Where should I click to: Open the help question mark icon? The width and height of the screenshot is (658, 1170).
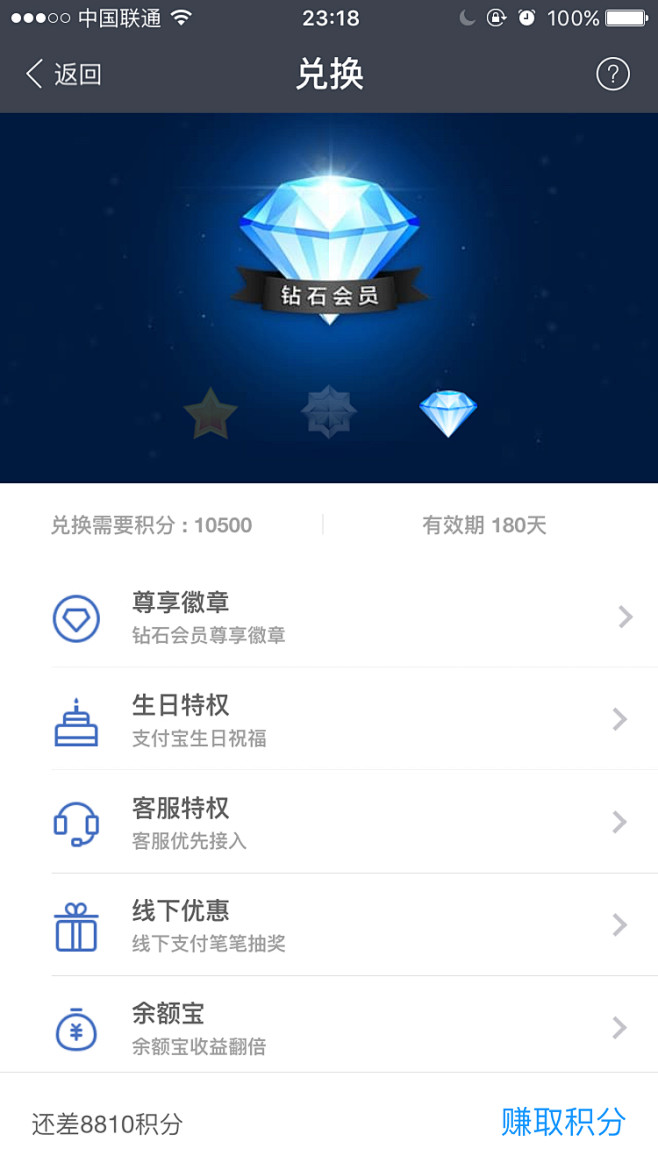point(612,75)
